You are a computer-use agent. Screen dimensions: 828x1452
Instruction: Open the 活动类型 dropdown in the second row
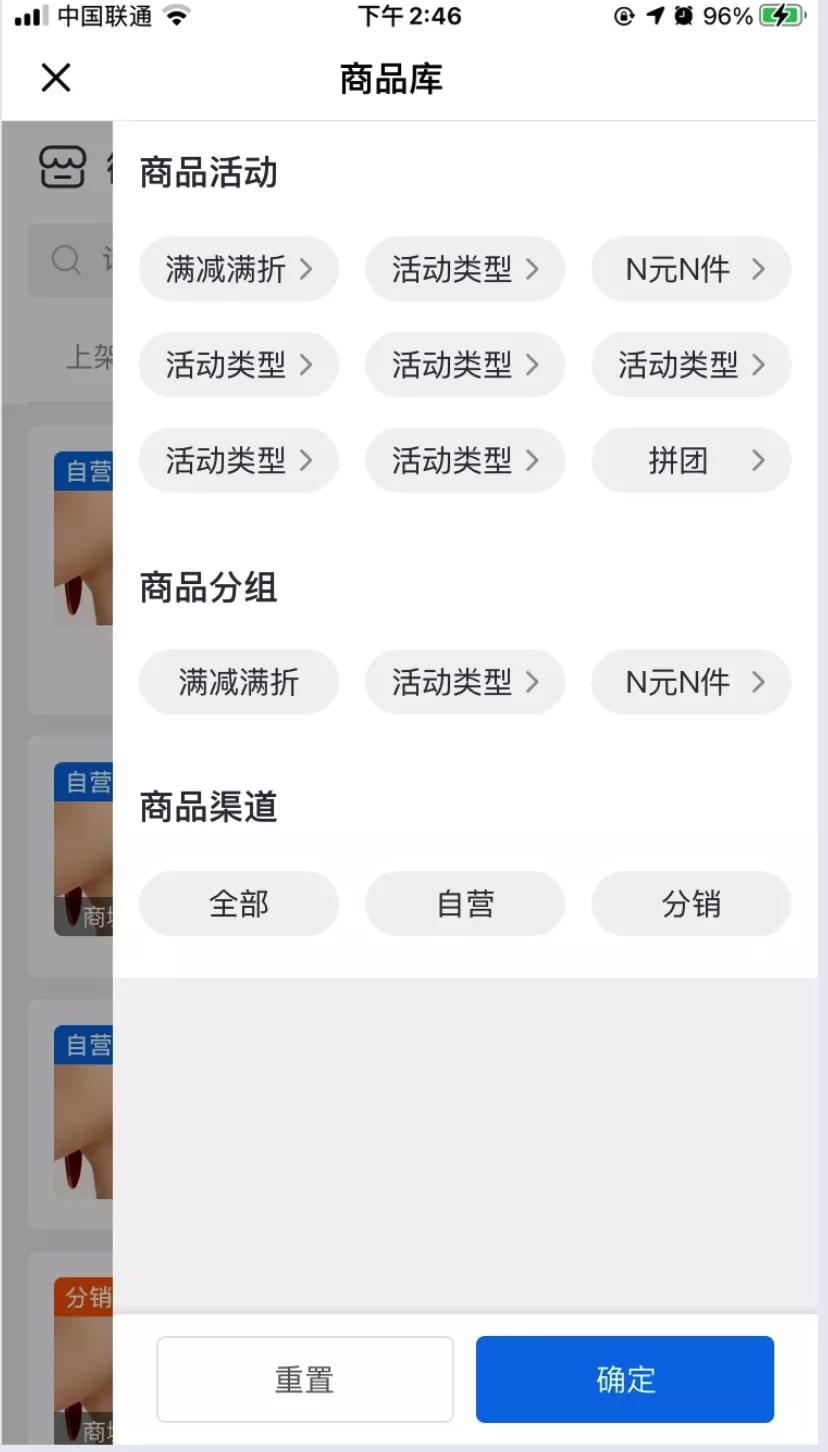pos(239,364)
